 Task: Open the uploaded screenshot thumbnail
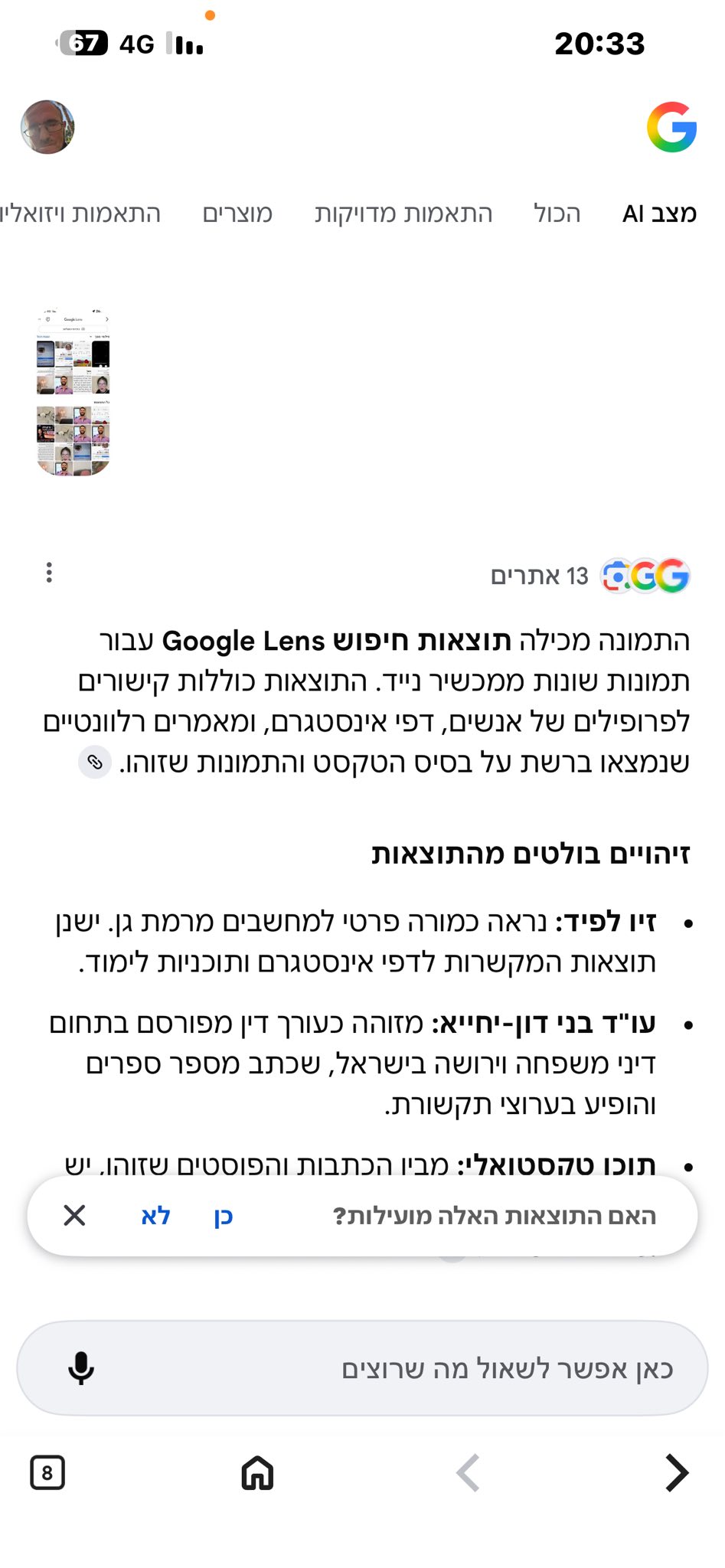pyautogui.click(x=73, y=391)
